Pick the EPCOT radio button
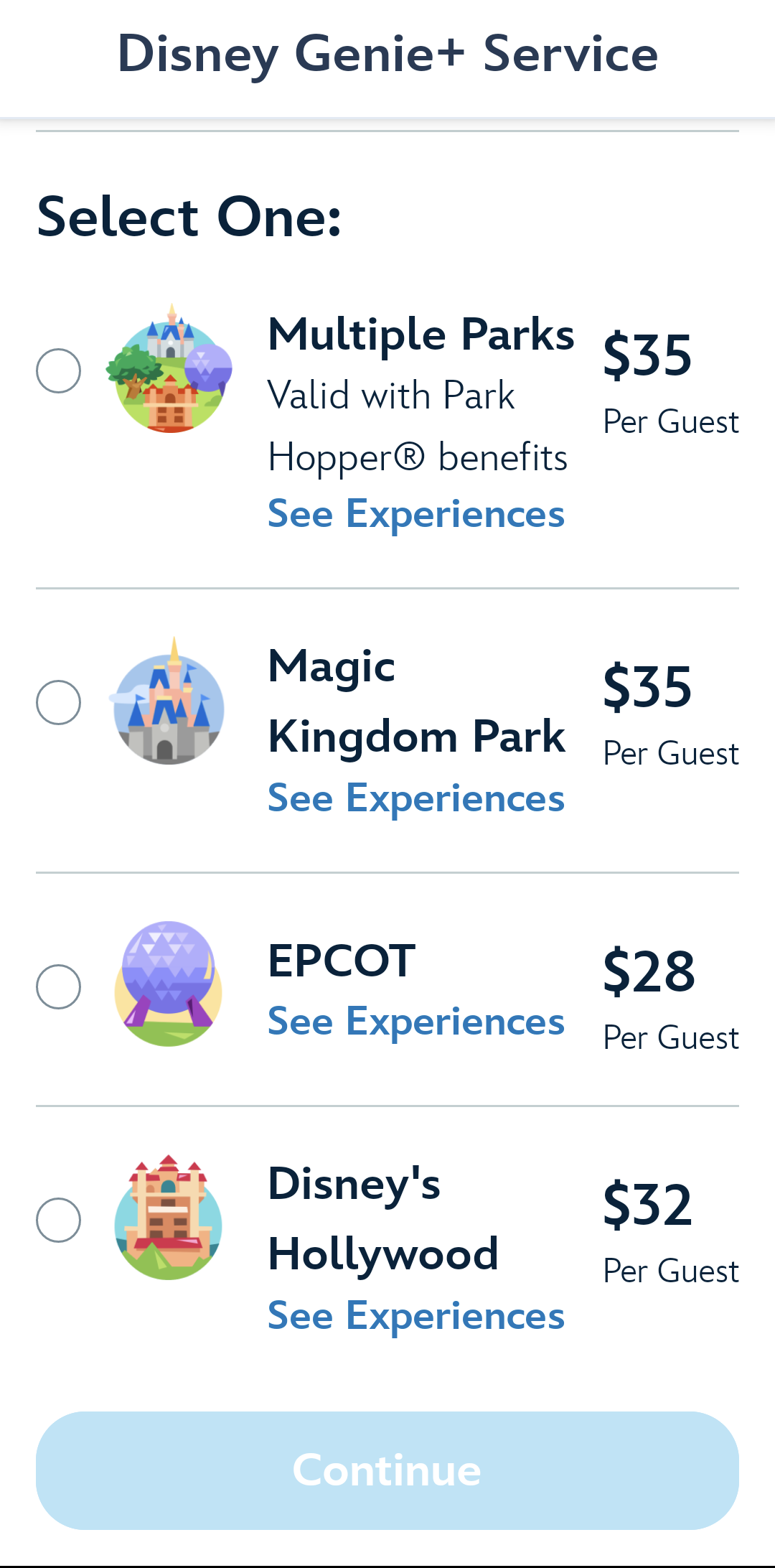Image resolution: width=775 pixels, height=1568 pixels. 58,986
